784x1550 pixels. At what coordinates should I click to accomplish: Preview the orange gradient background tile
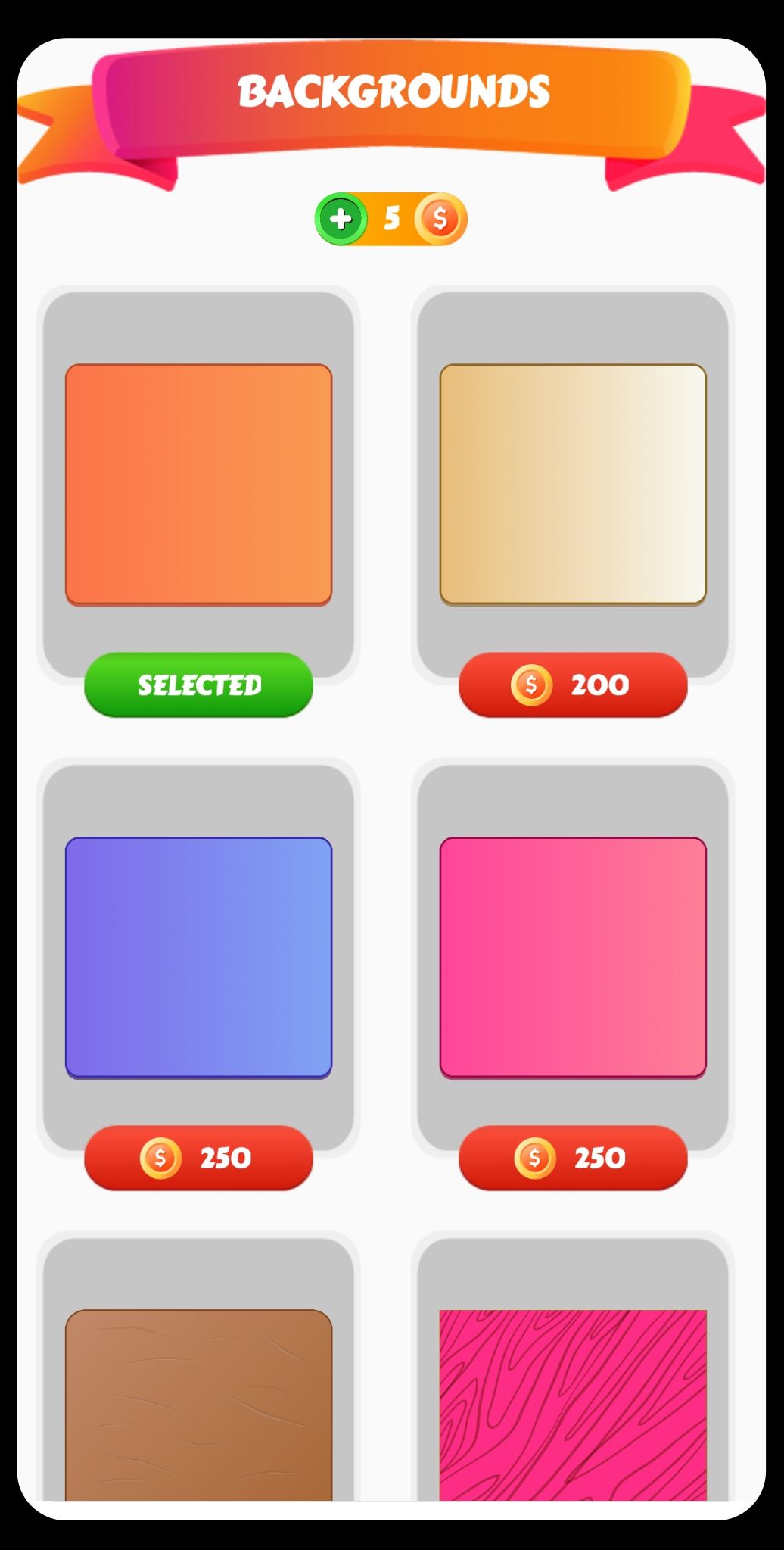pos(198,485)
